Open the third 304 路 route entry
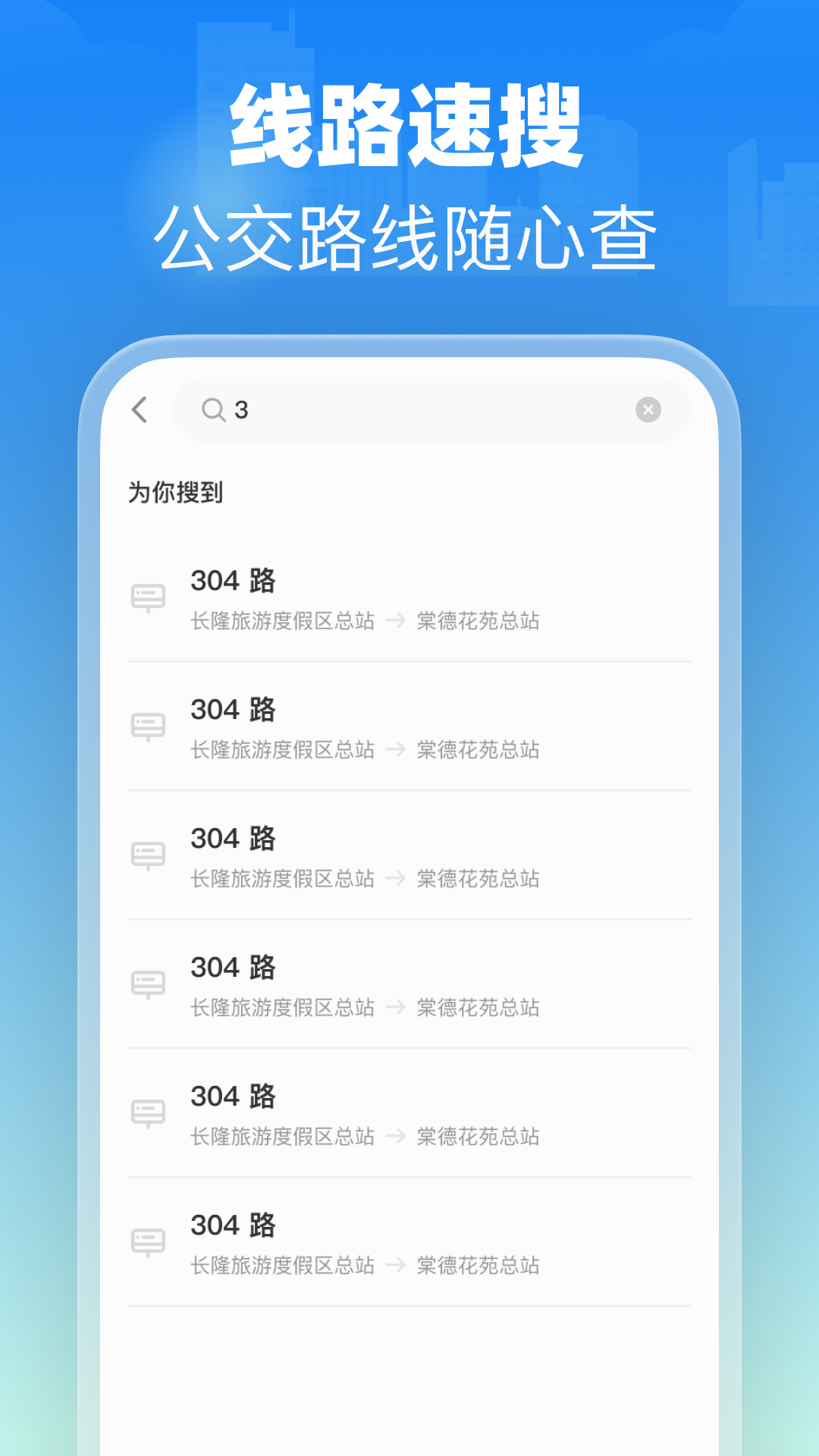819x1456 pixels. (x=233, y=839)
